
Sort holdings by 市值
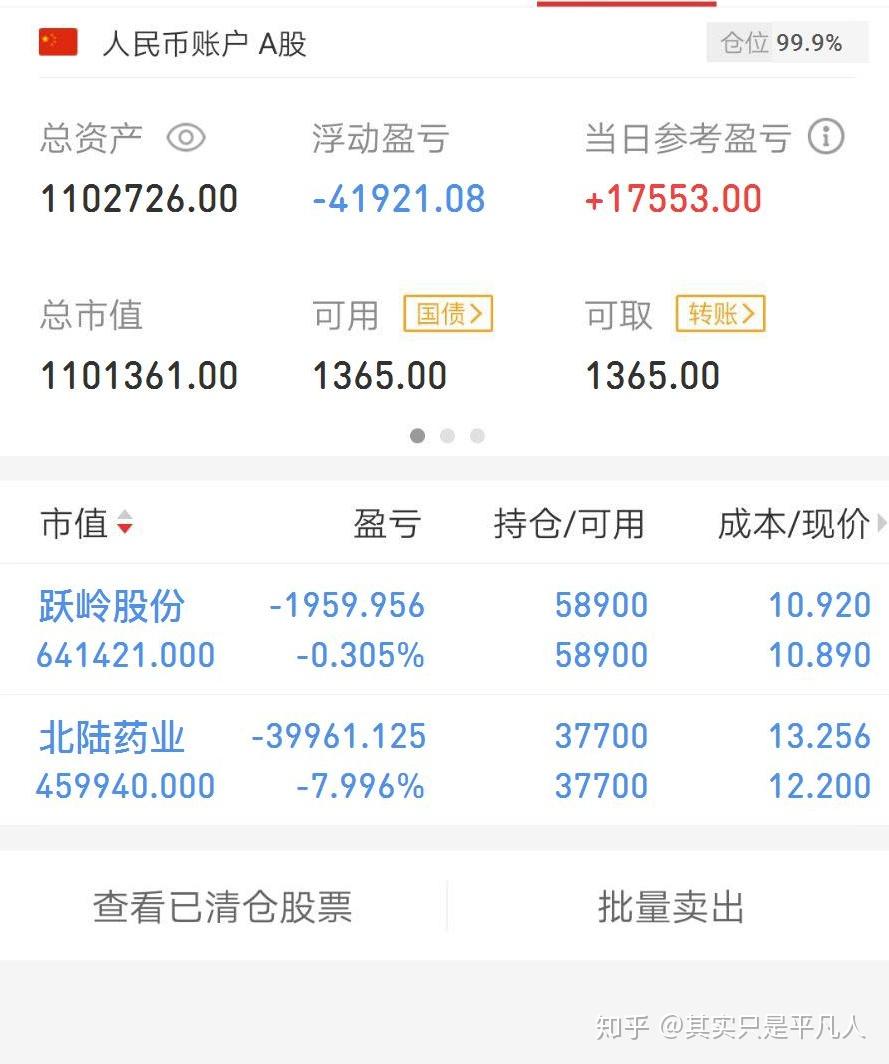pyautogui.click(x=87, y=523)
